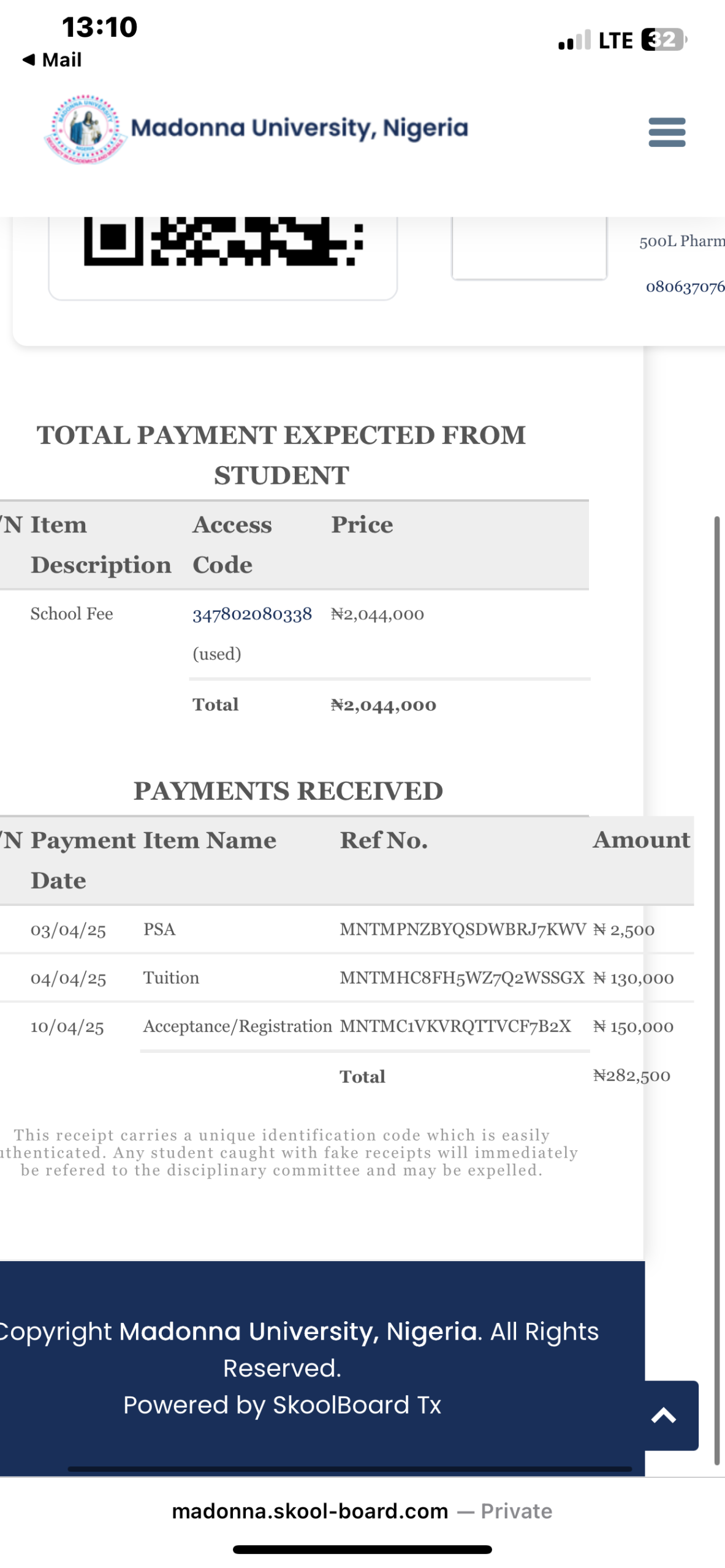Return to the Mail app
The width and height of the screenshot is (725, 1568).
(52, 60)
